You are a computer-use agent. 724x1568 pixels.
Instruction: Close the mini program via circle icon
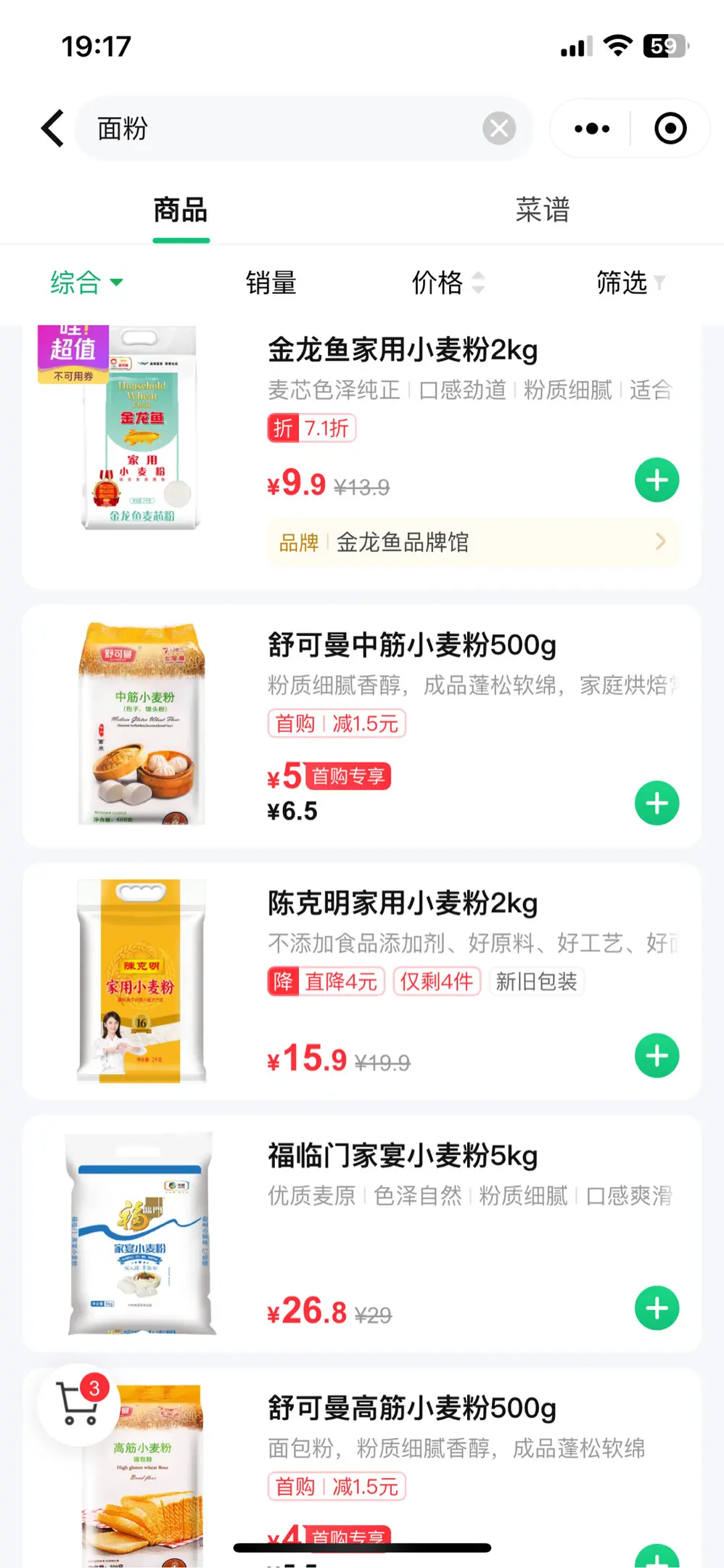[x=670, y=128]
